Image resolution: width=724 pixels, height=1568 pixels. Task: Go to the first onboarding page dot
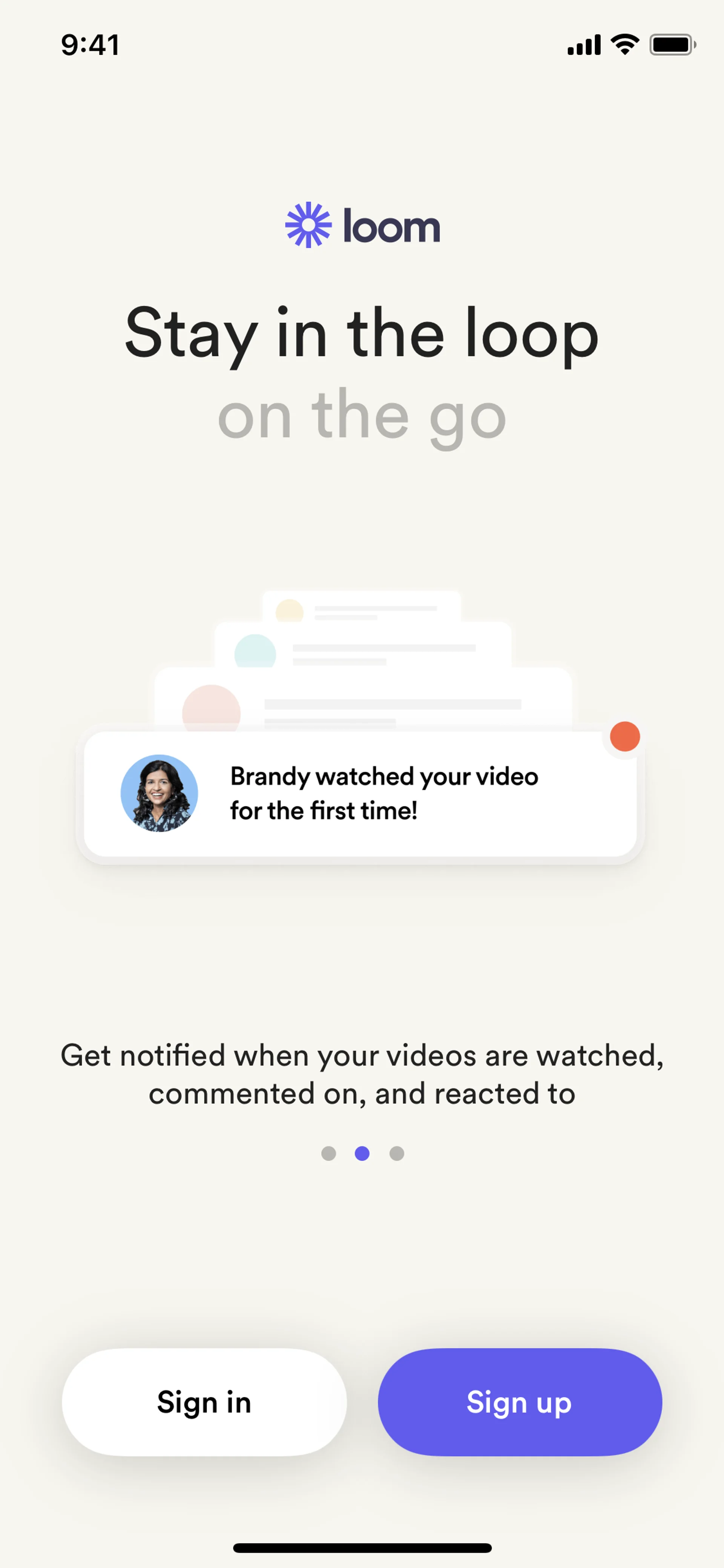pos(328,1153)
